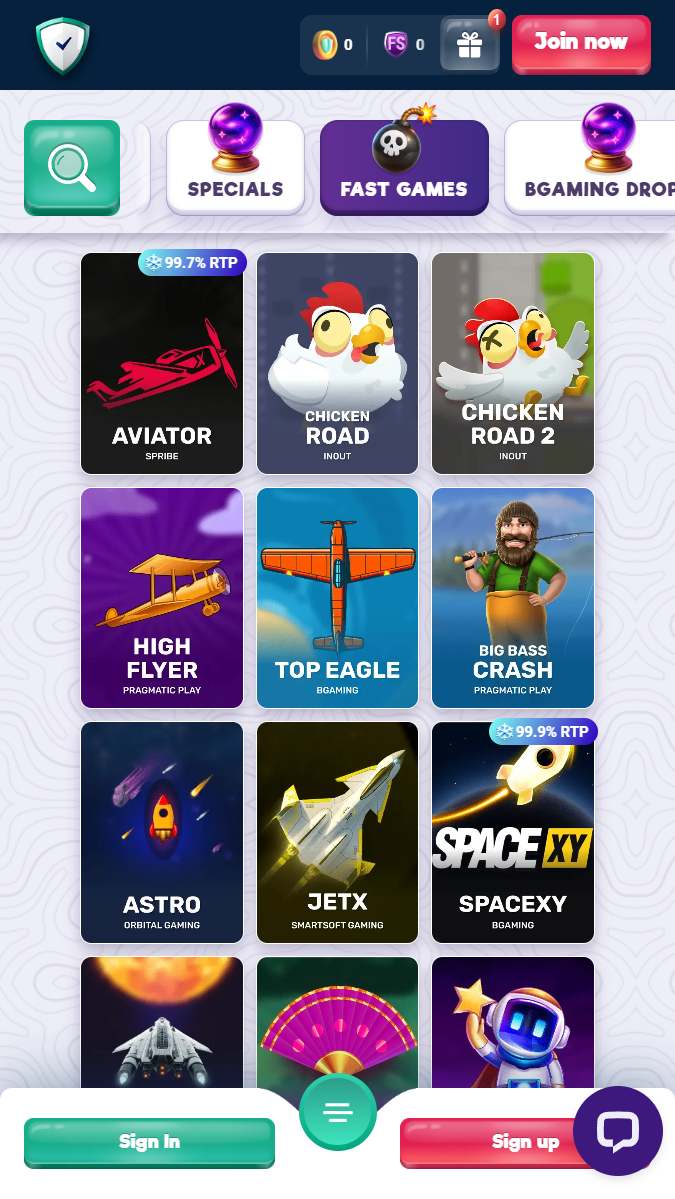Open the Chicken Road 2 game
Viewport: 675px width, 1199px height.
coord(513,363)
